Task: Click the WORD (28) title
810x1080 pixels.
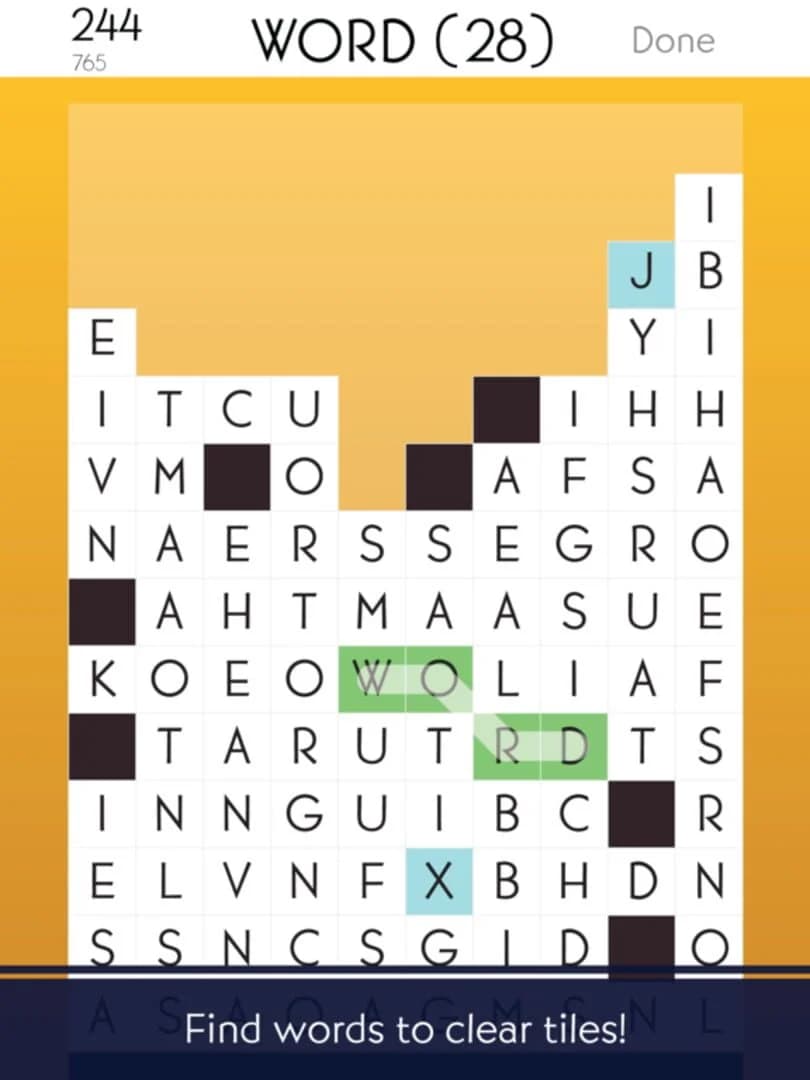Action: click(400, 40)
